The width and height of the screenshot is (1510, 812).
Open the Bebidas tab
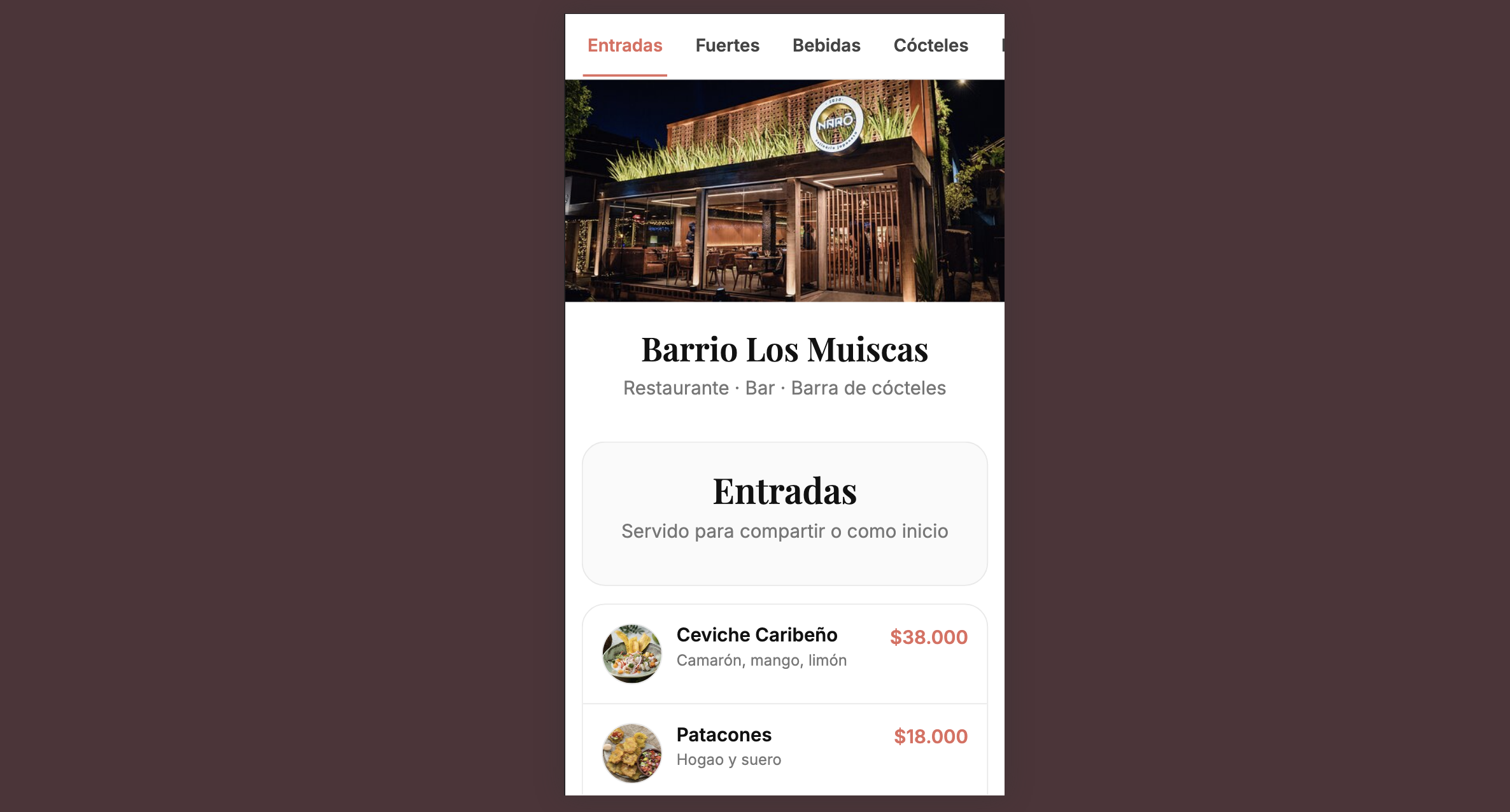click(x=826, y=46)
